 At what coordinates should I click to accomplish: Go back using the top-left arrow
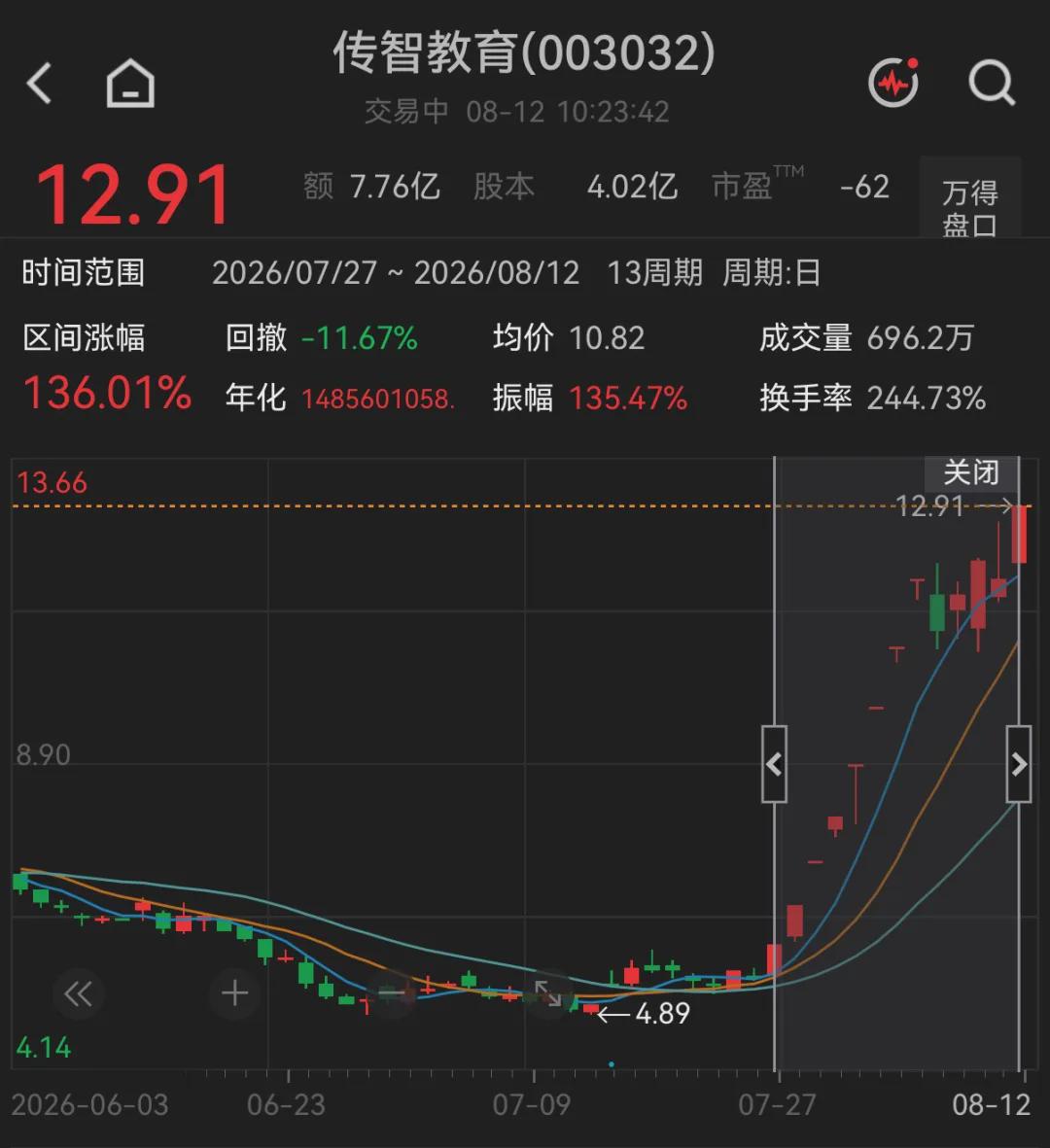[x=40, y=82]
